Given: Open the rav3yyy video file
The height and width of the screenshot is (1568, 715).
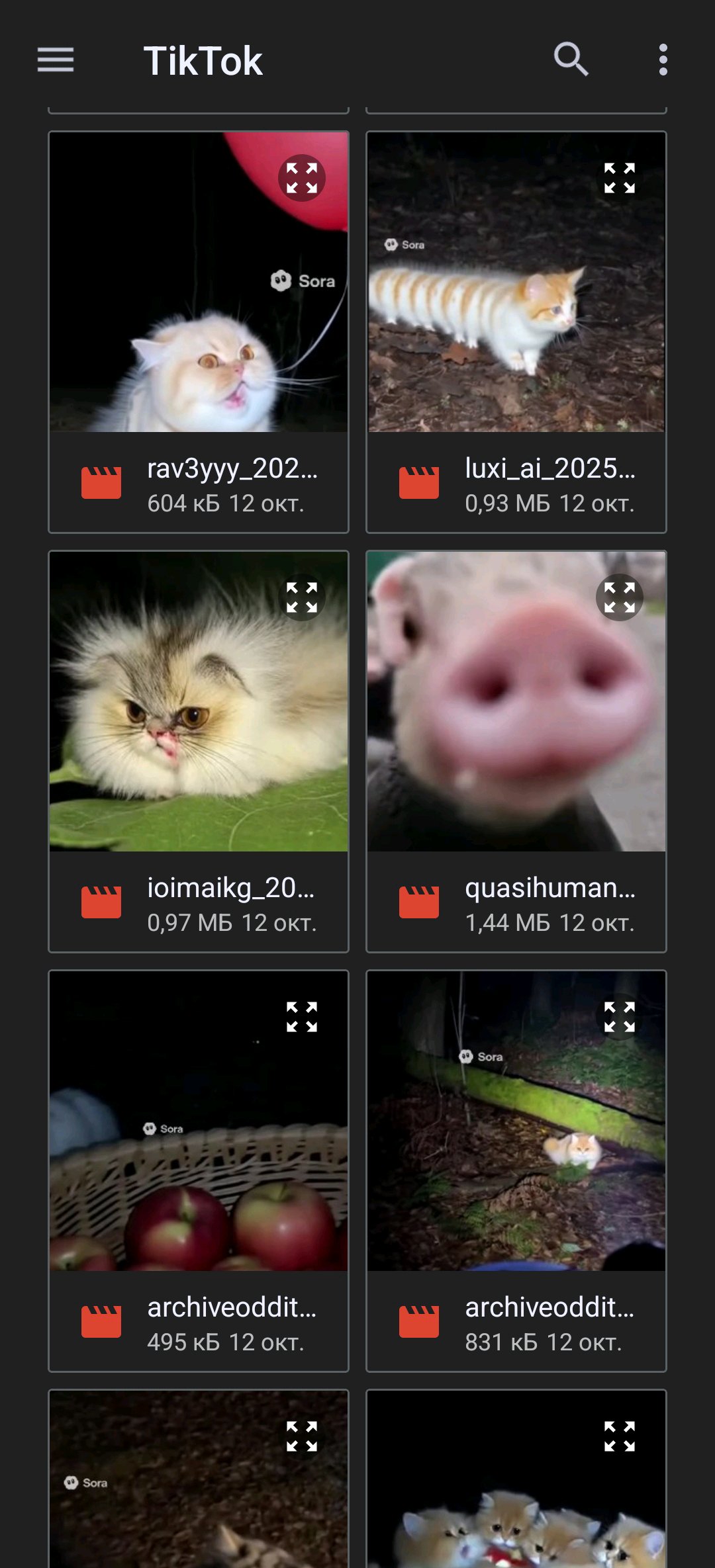Looking at the screenshot, I should pyautogui.click(x=199, y=484).
